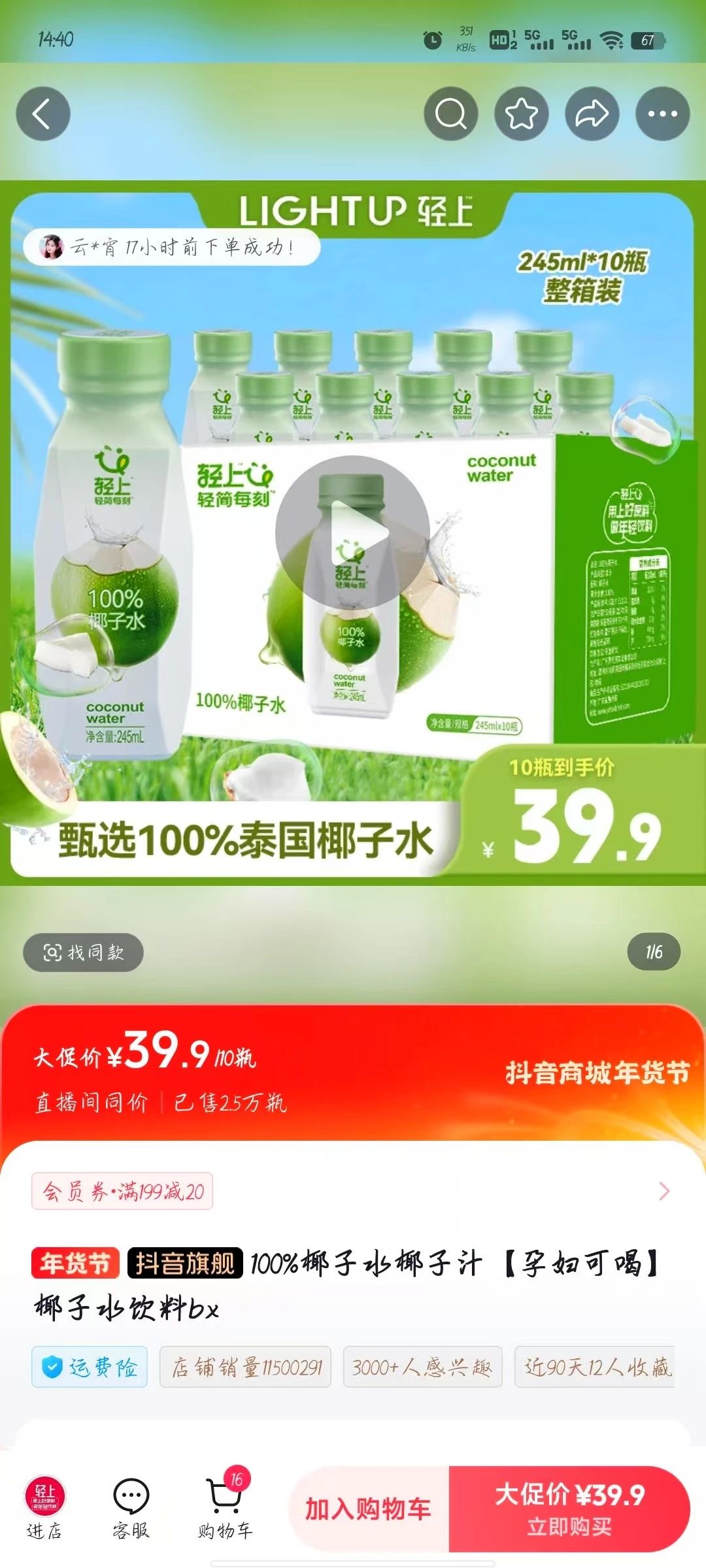
Task: Add item with 加入购物车
Action: [368, 1509]
